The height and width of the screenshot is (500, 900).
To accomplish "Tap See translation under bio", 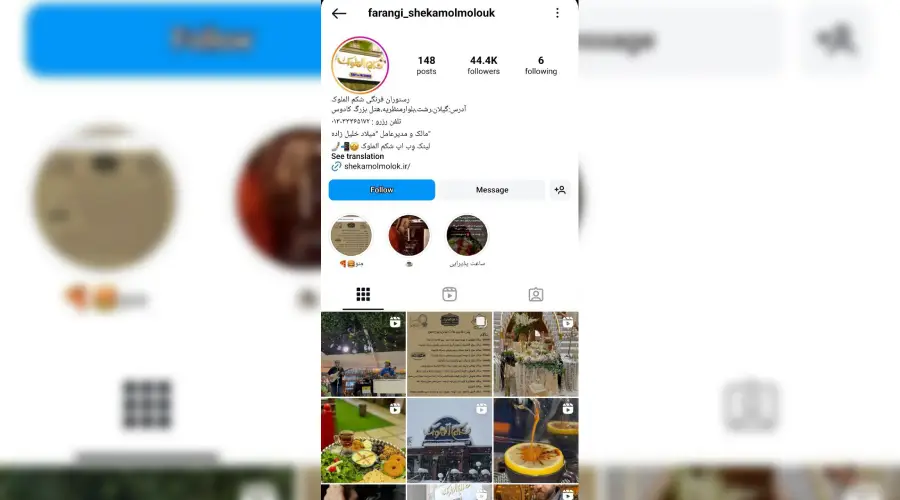I will [357, 156].
